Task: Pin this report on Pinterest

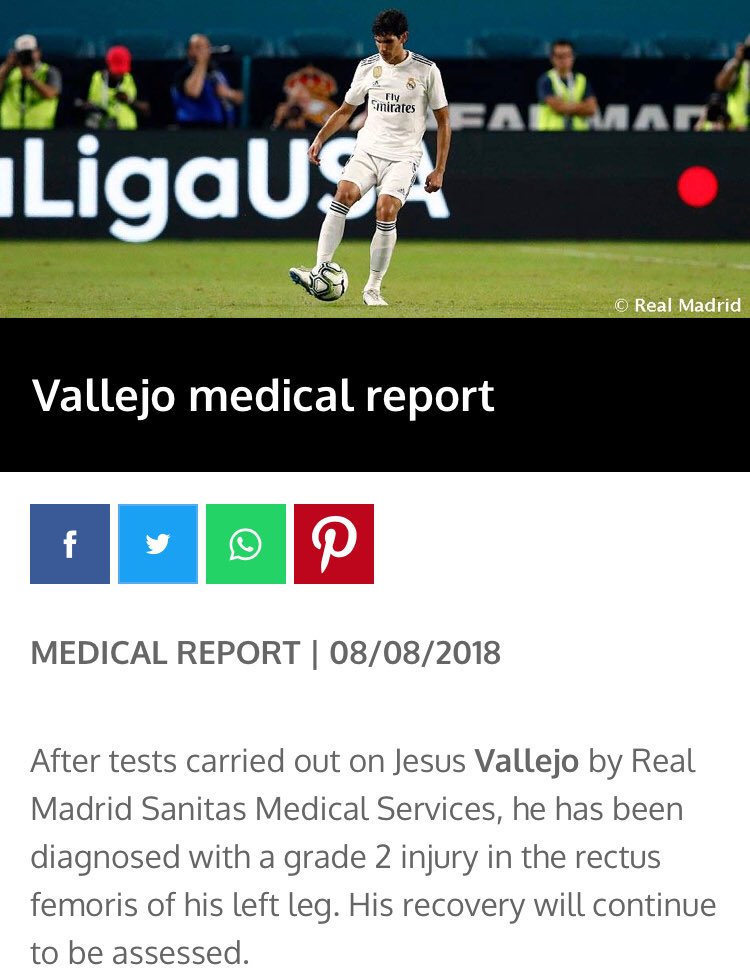Action: (x=334, y=544)
